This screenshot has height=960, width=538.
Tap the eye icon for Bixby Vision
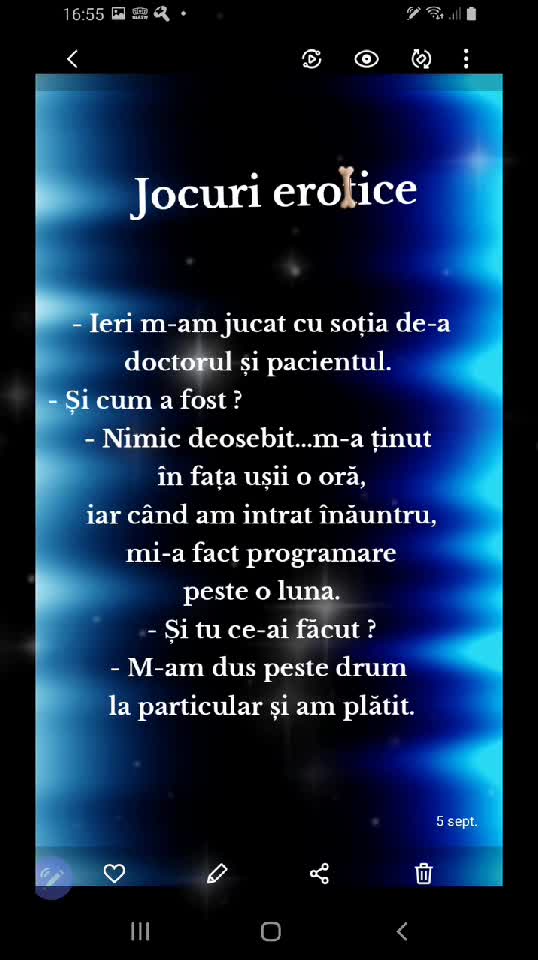pyautogui.click(x=367, y=59)
